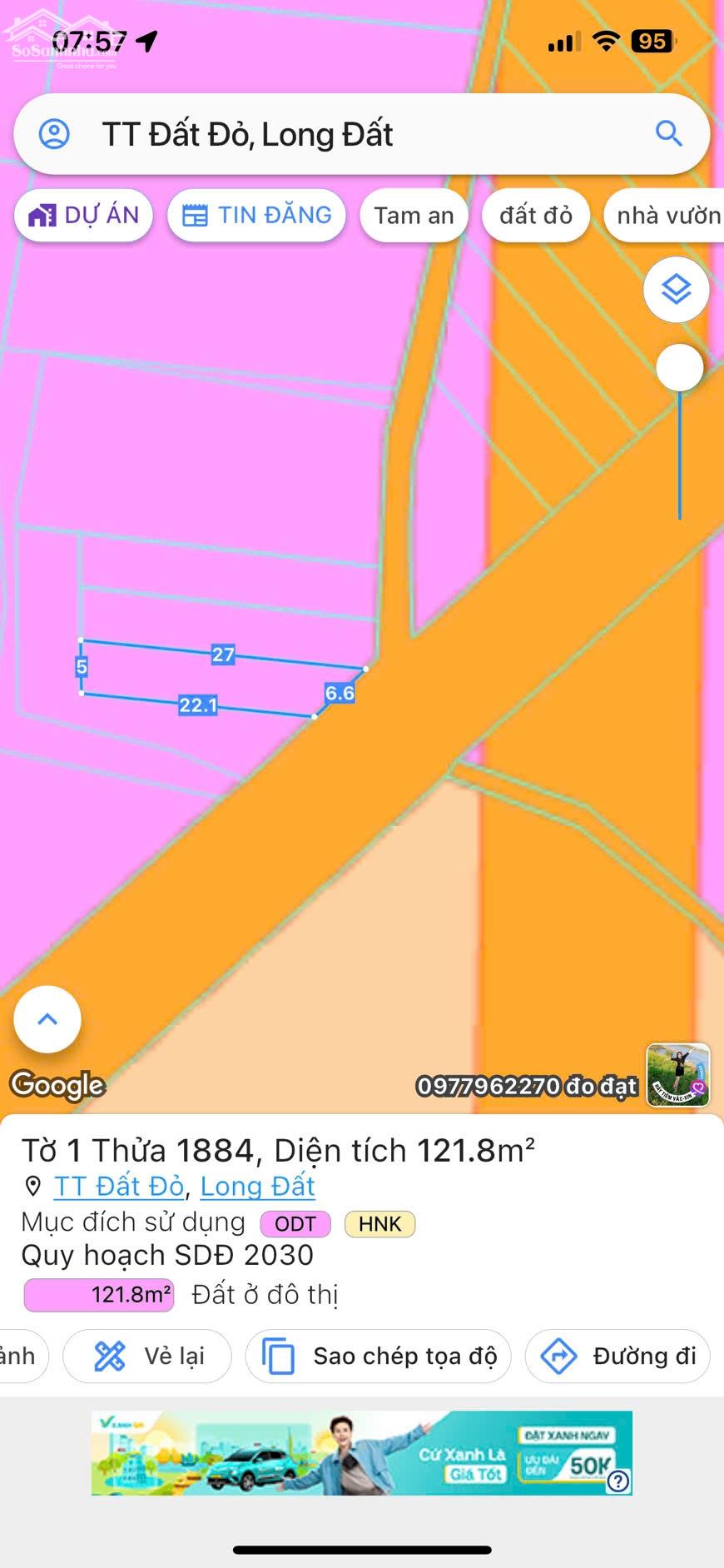
Task: Get directions via Đường đi
Action: pos(617,1356)
